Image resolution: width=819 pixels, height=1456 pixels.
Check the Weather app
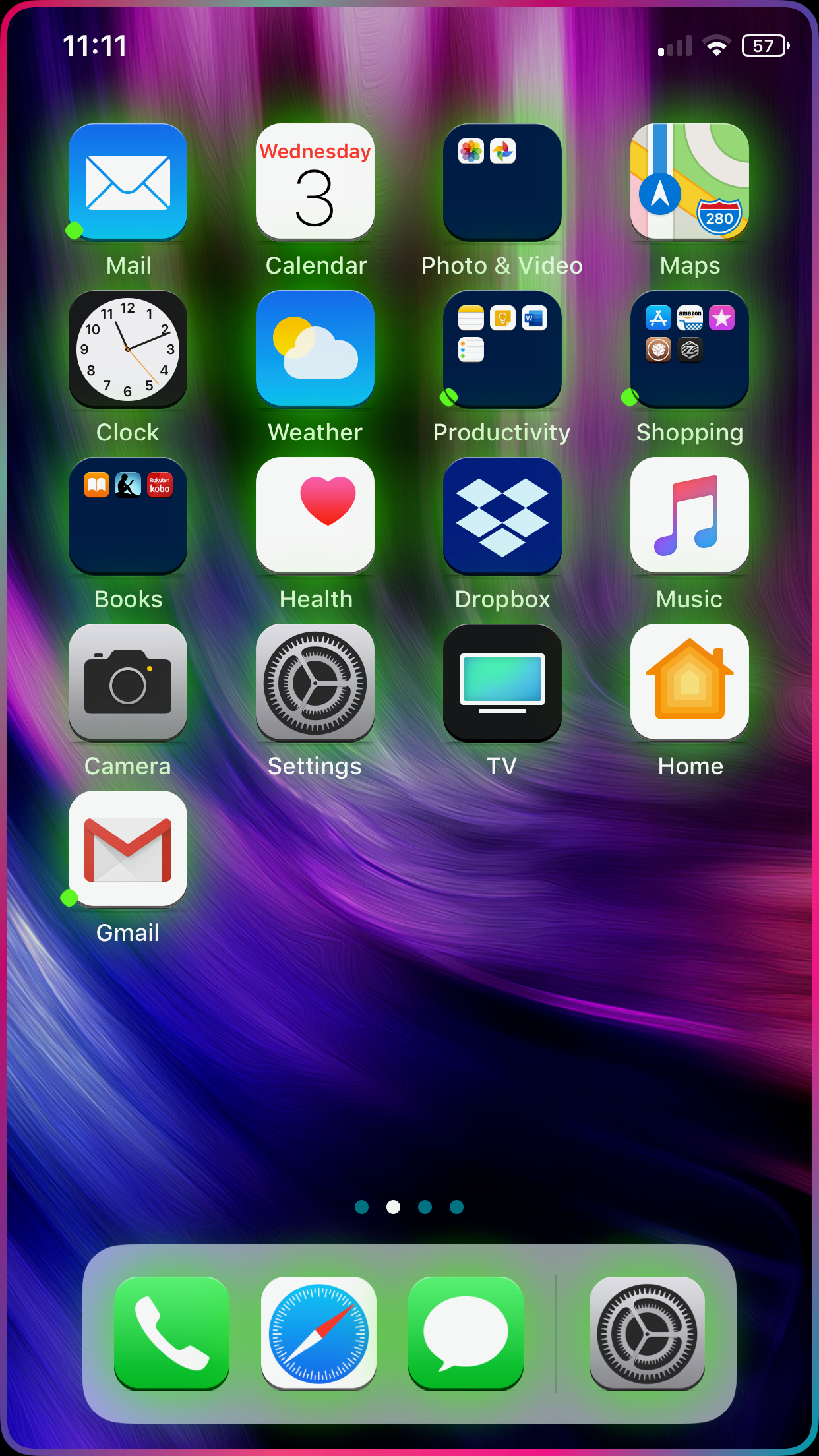pos(315,349)
